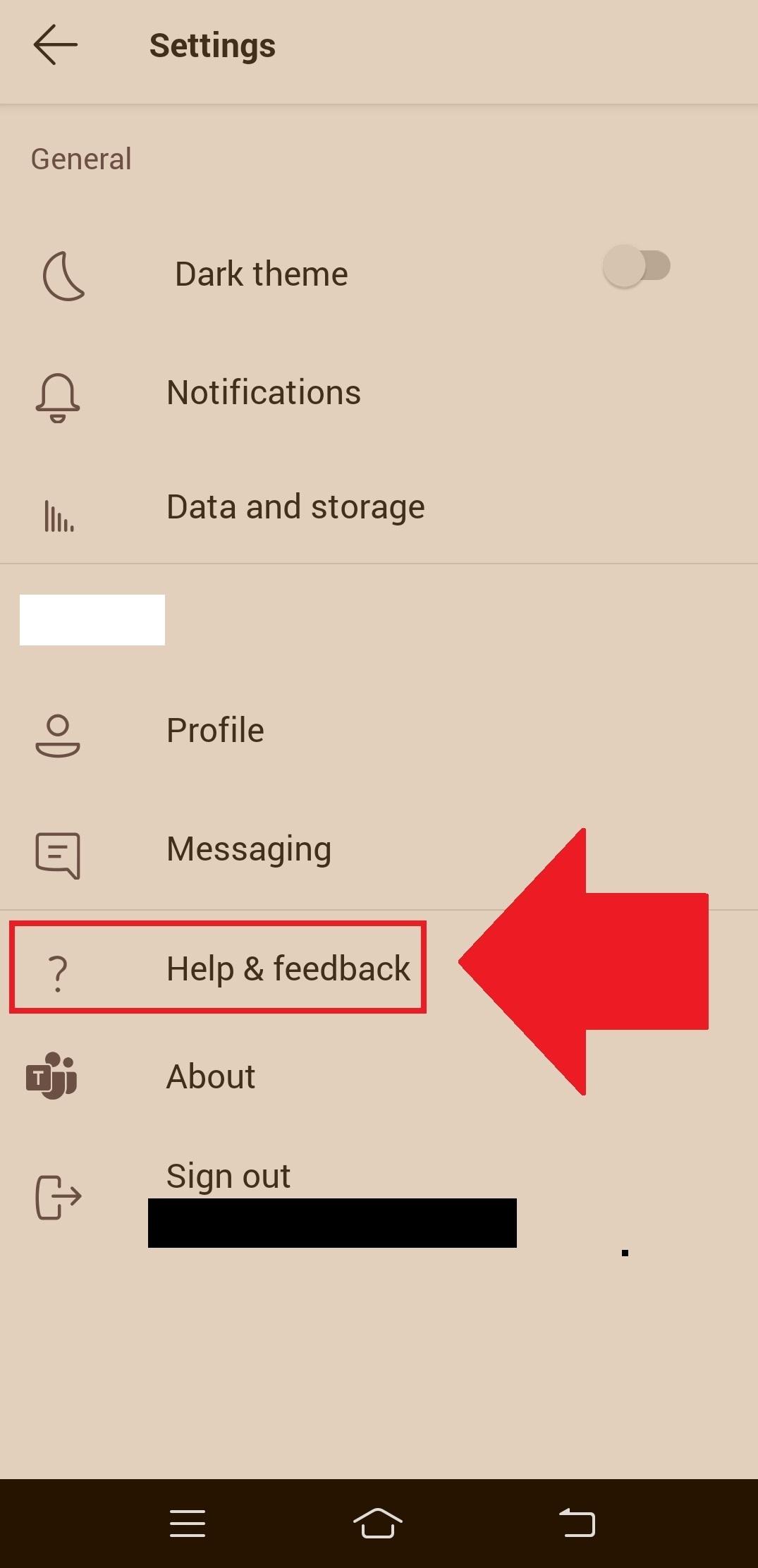Open Notifications settings
Screen dimensions: 758x1568
click(x=263, y=392)
